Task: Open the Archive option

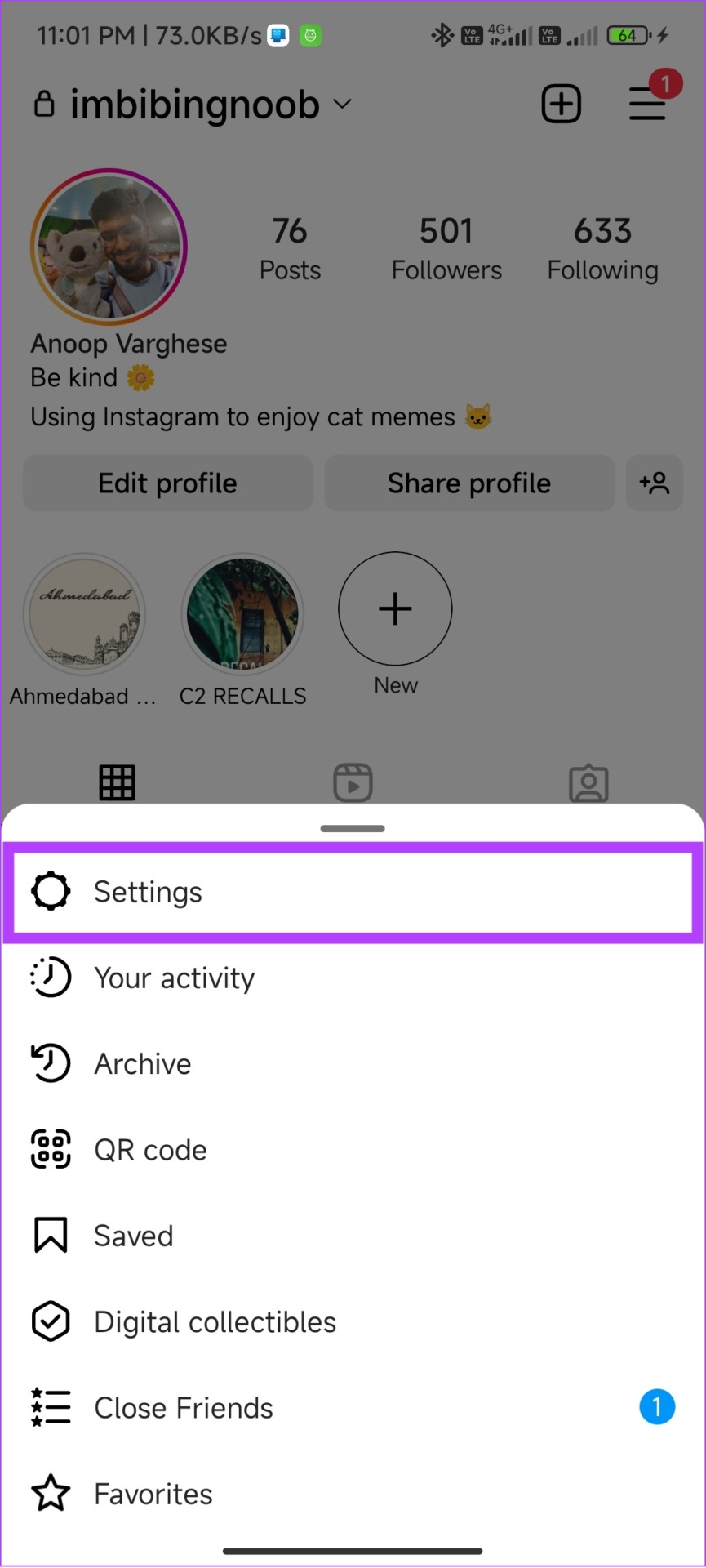Action: [x=353, y=1064]
